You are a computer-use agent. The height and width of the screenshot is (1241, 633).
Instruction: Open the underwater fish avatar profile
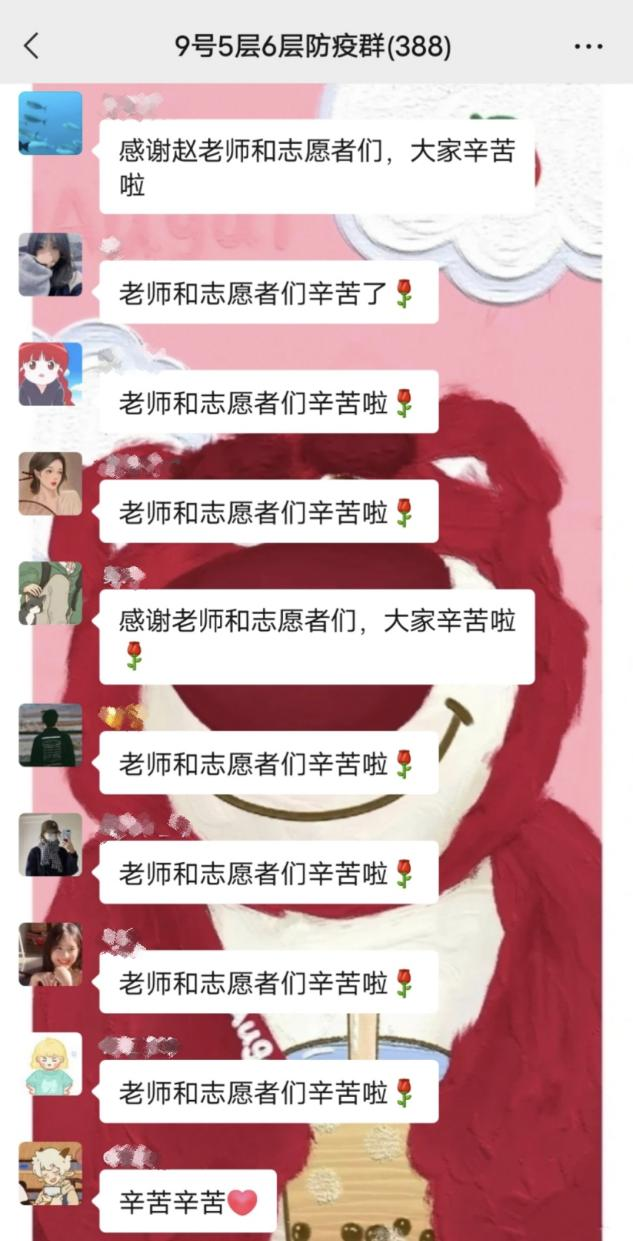click(x=50, y=123)
